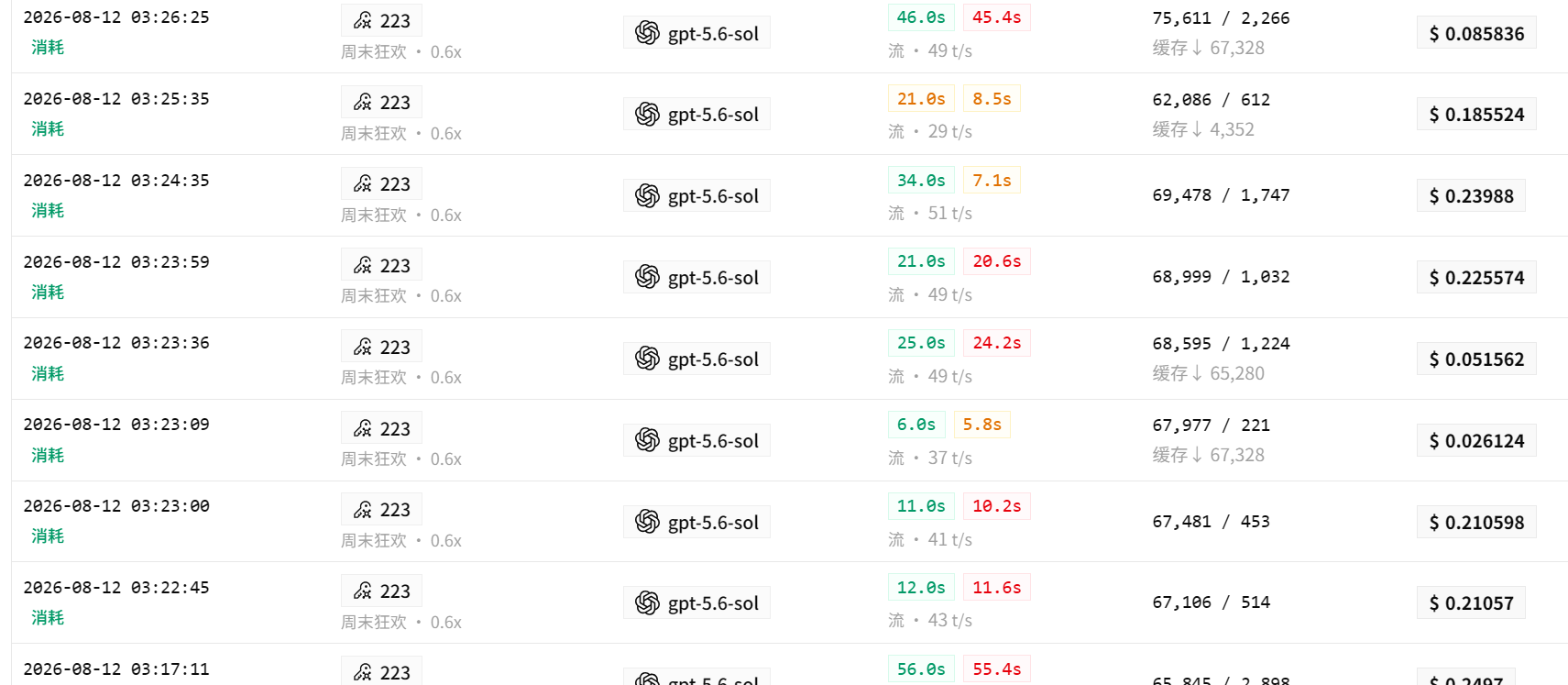This screenshot has width=1568, height=685.
Task: Tap the $ 0.225574 cost chip
Action: [1476, 277]
